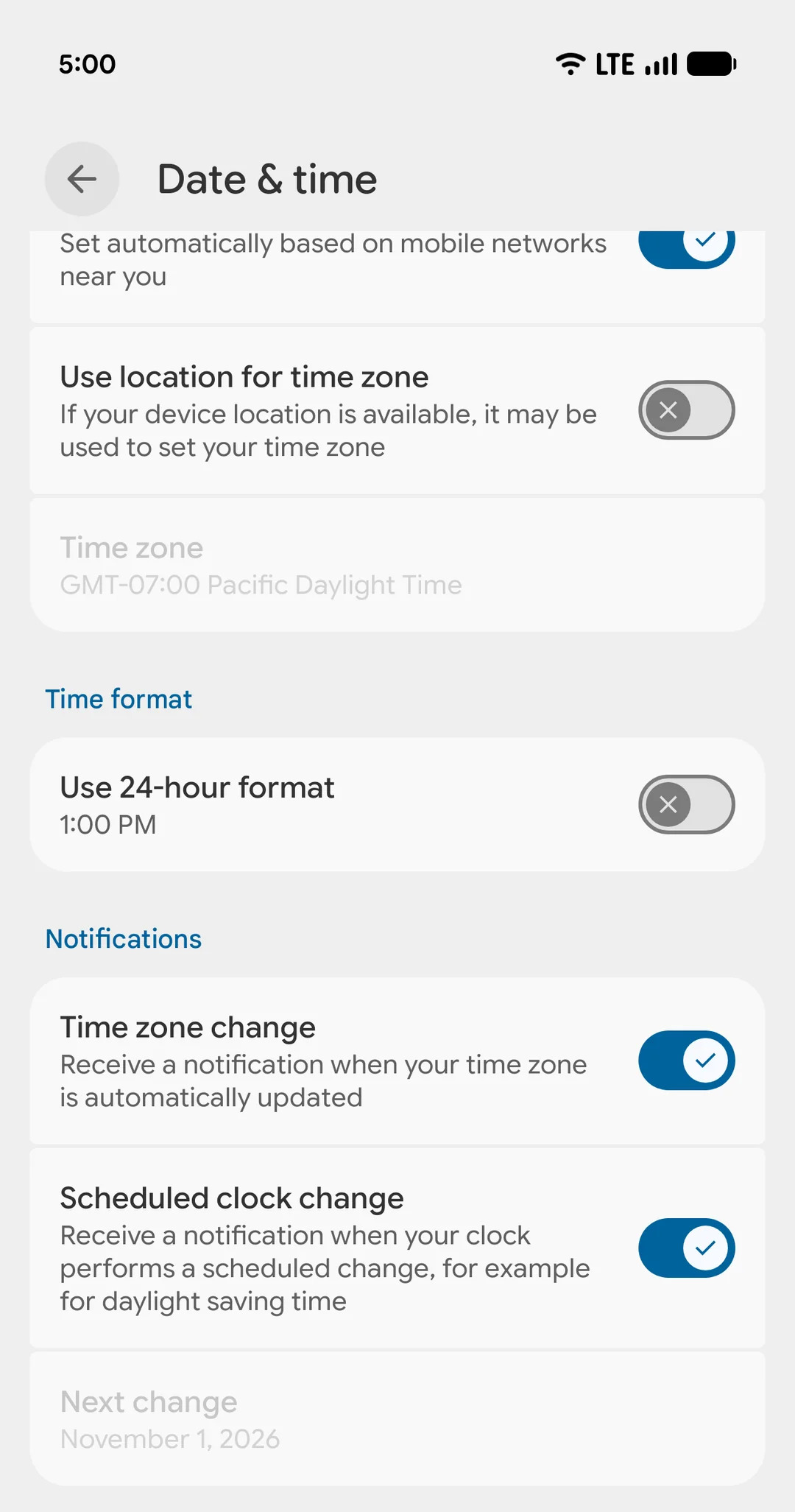Screen dimensions: 795x1512
Task: Navigate back using the arrow icon
Action: tap(82, 179)
